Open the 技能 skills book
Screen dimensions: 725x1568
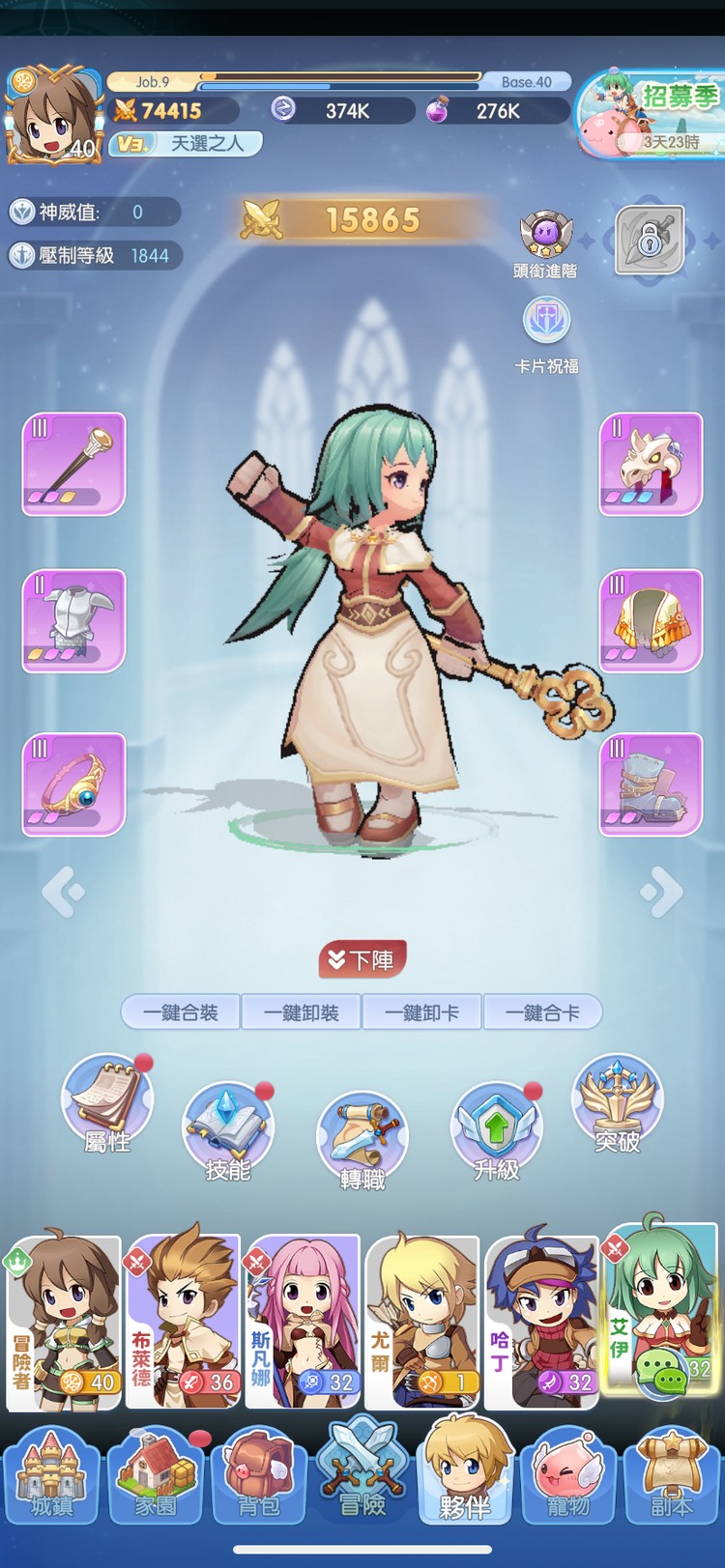(228, 1132)
